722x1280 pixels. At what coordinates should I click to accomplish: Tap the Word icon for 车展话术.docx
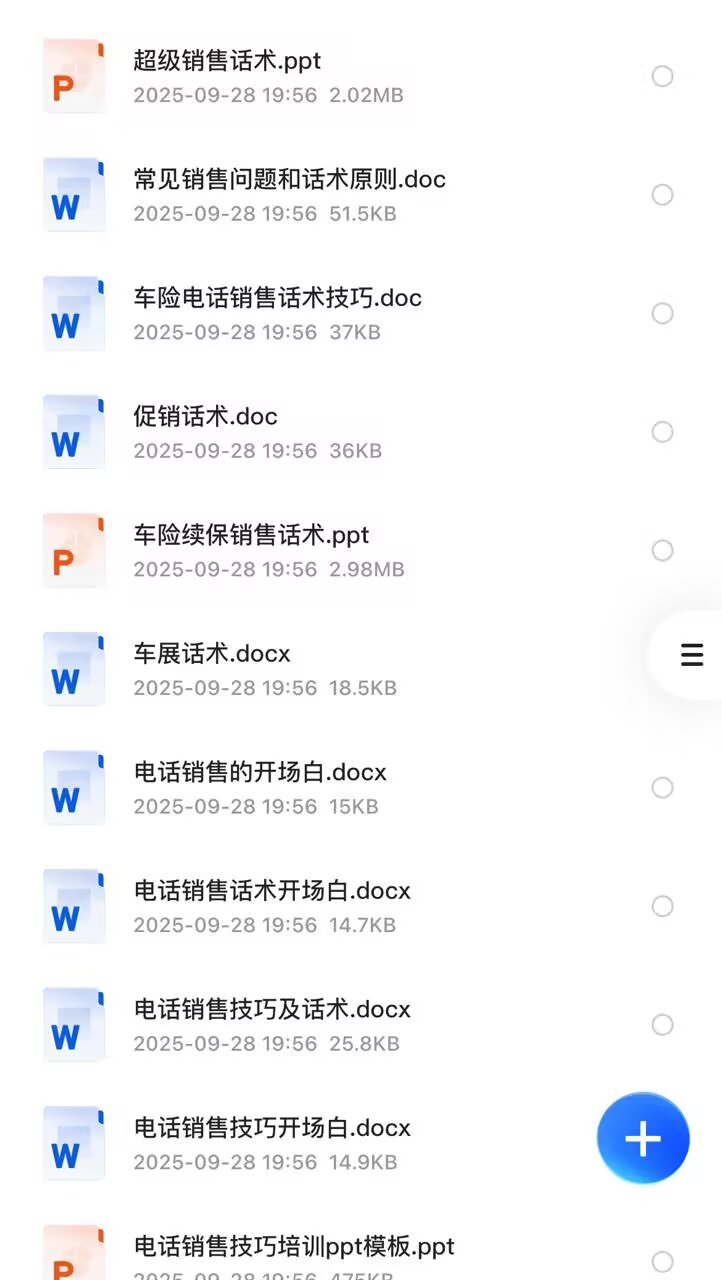click(74, 668)
